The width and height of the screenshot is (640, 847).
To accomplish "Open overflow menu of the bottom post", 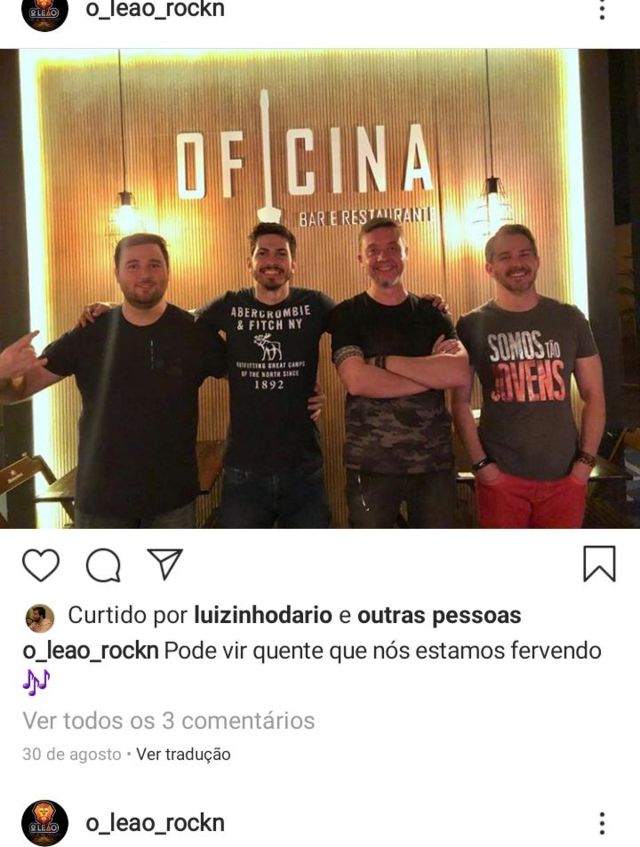I will (x=602, y=823).
